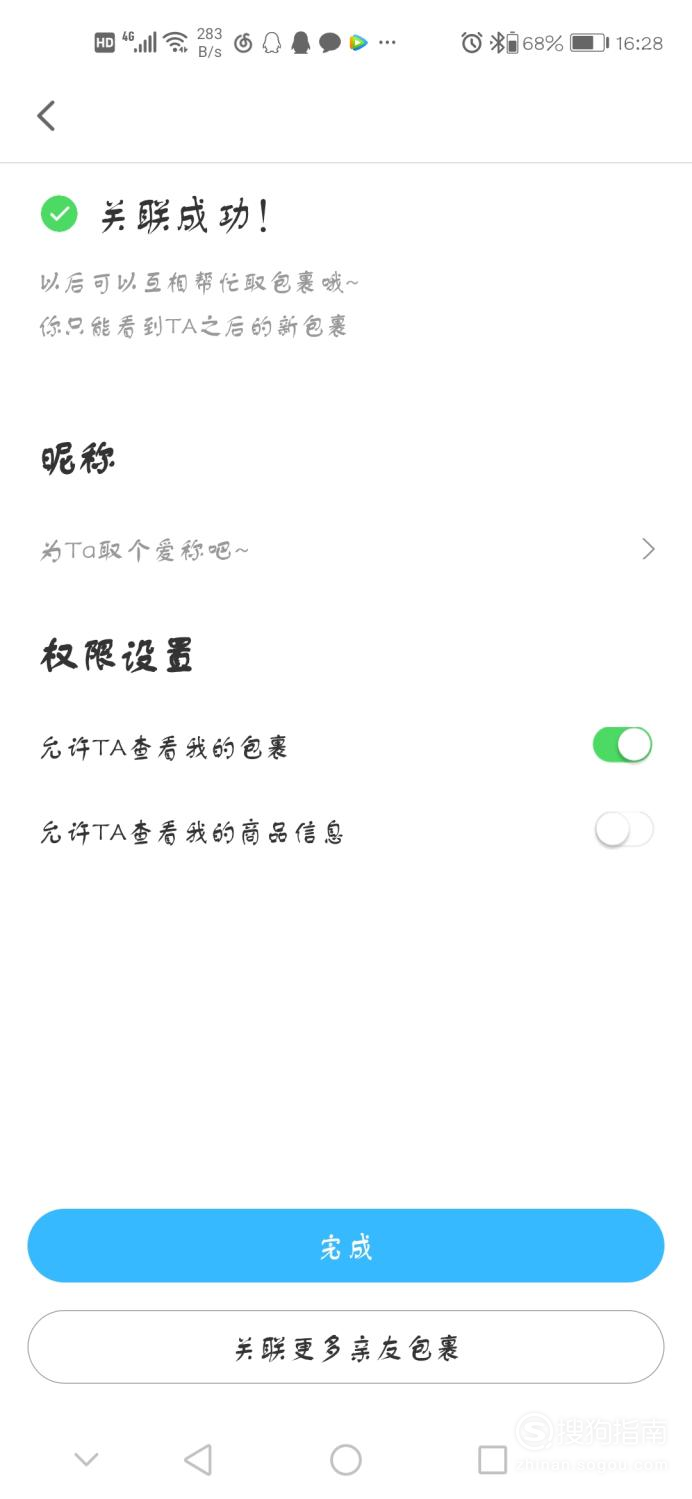Tap the system home button
692x1499 pixels.
click(346, 1460)
